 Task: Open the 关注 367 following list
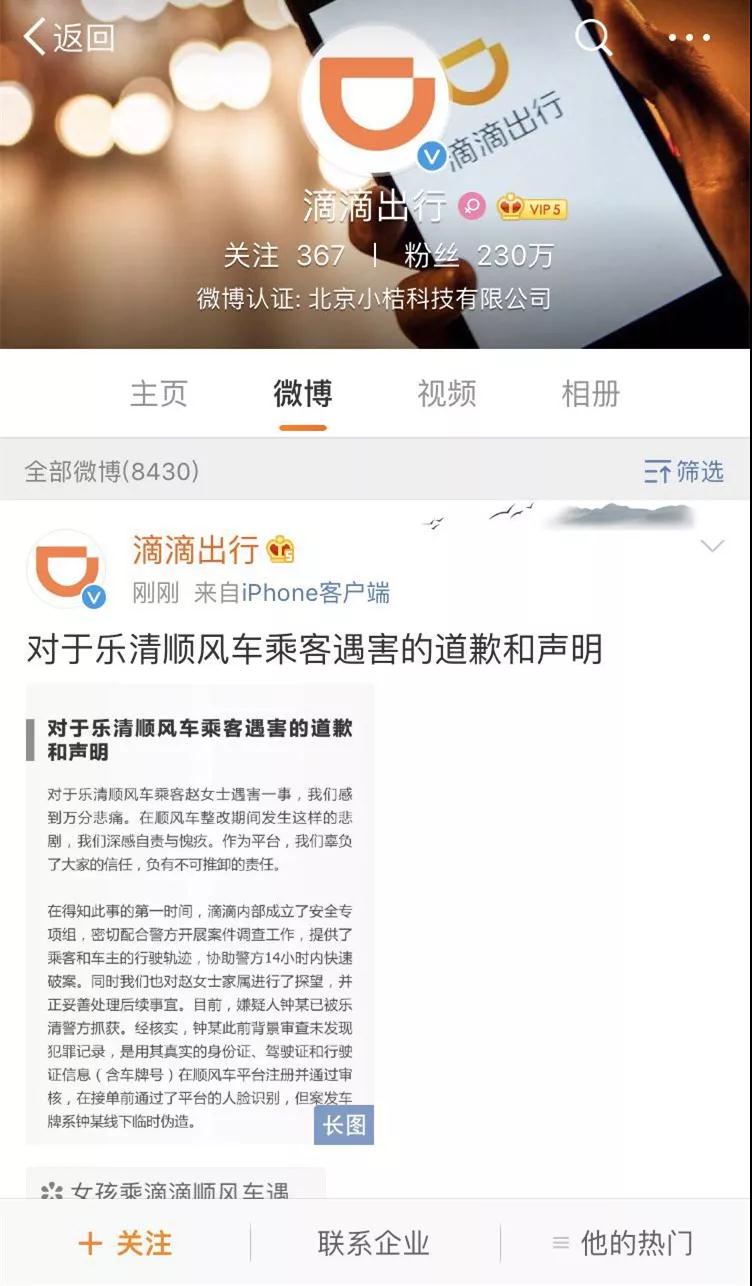[x=284, y=256]
